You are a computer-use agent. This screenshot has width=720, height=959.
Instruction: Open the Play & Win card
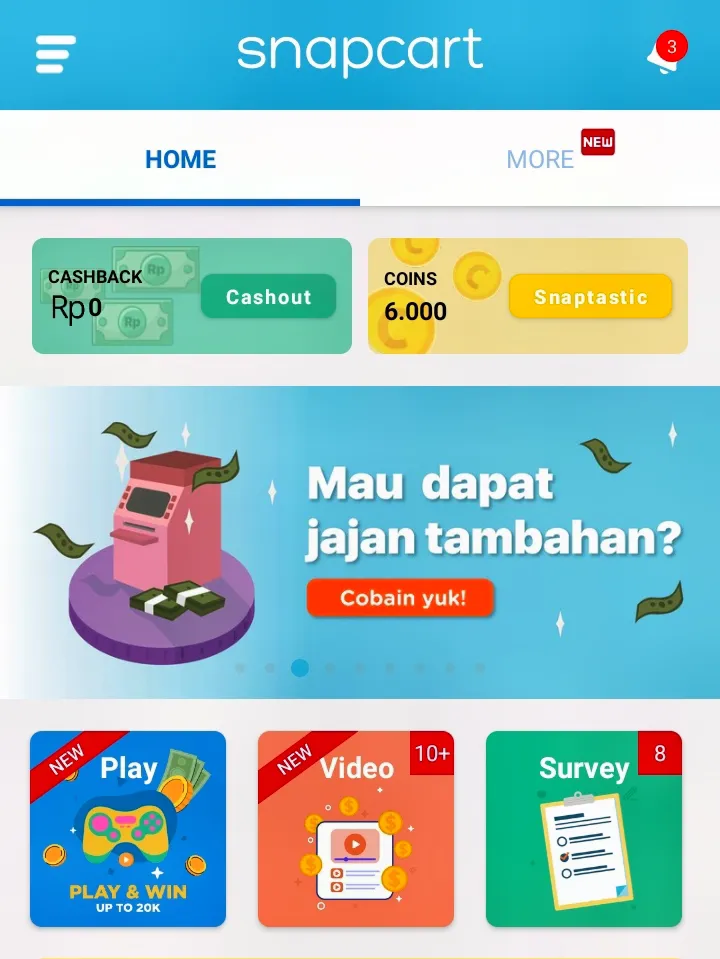[128, 828]
